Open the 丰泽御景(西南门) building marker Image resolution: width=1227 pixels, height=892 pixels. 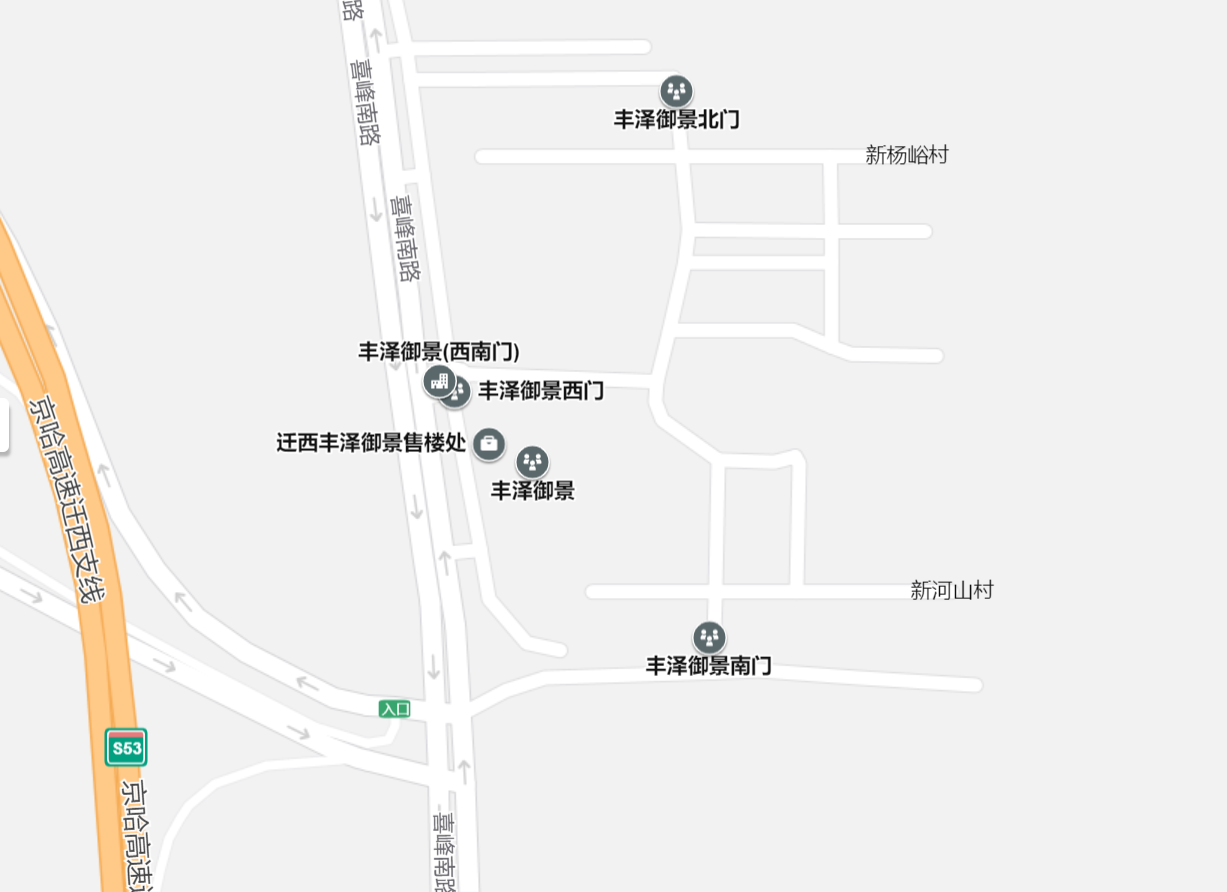[x=436, y=380]
